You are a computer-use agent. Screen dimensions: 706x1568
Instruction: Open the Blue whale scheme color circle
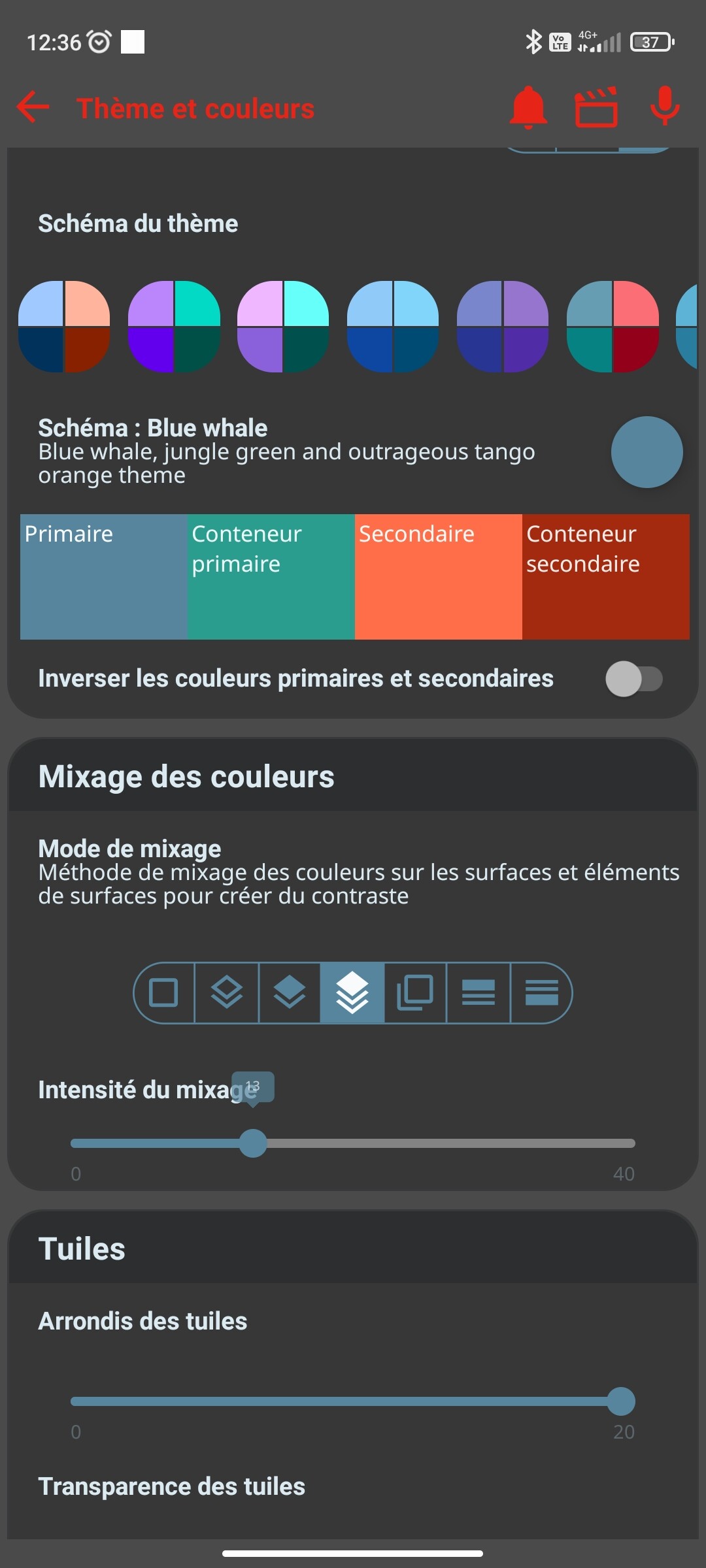(x=647, y=452)
